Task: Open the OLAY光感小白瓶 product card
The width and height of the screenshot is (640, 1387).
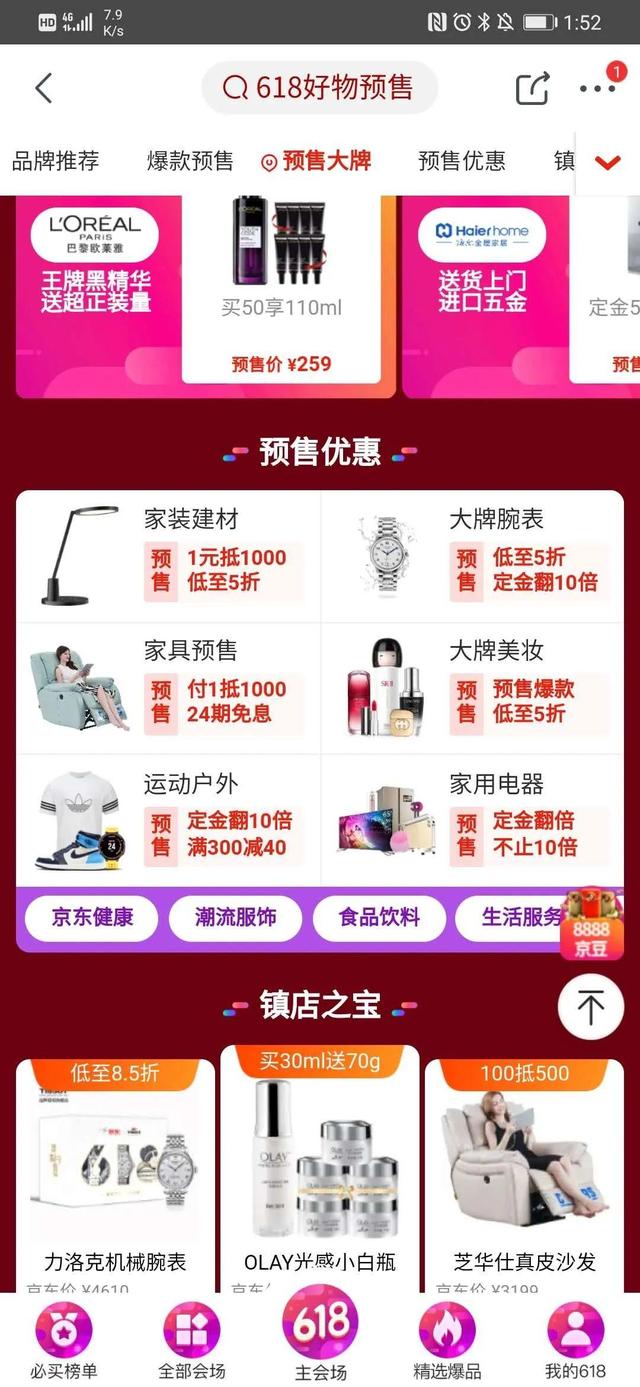Action: point(320,1170)
